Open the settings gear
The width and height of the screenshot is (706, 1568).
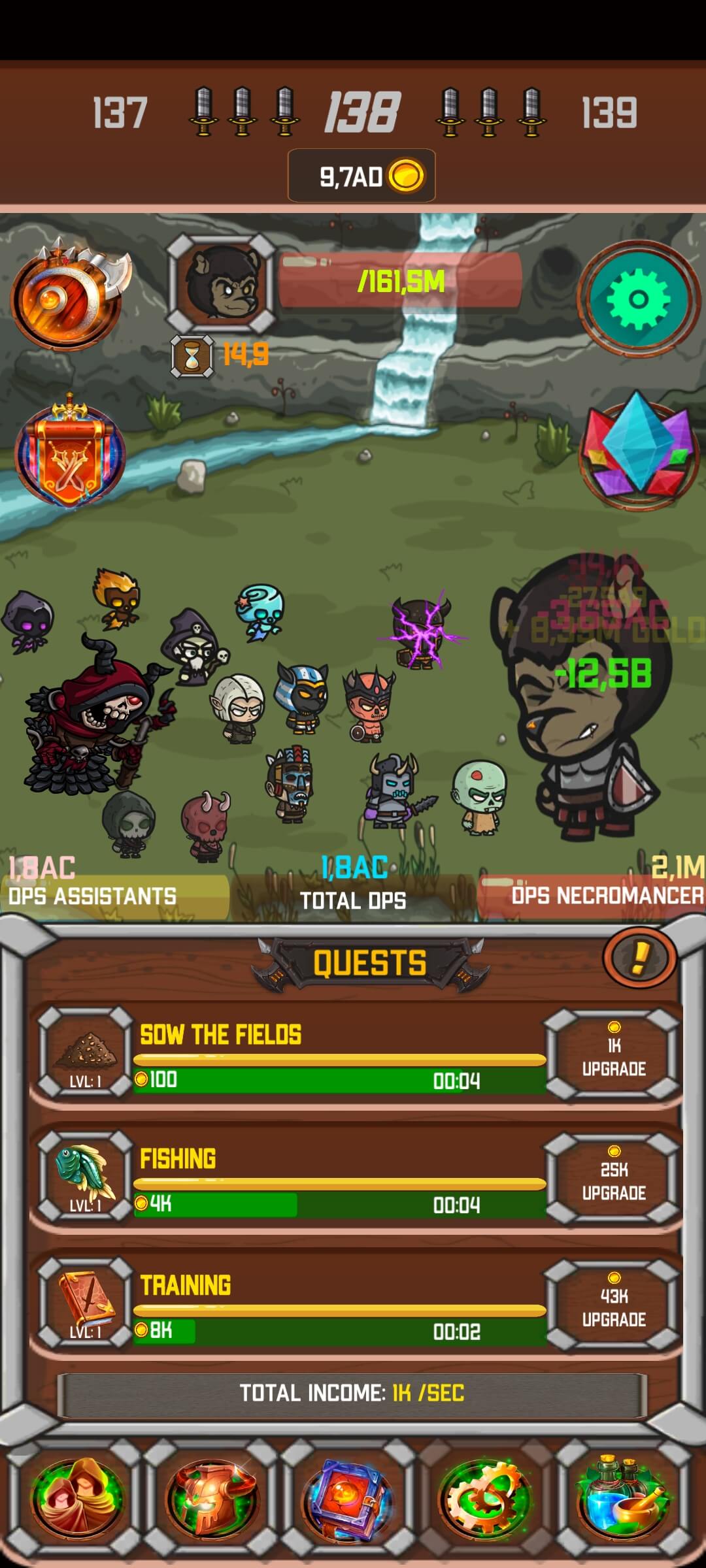pos(638,299)
